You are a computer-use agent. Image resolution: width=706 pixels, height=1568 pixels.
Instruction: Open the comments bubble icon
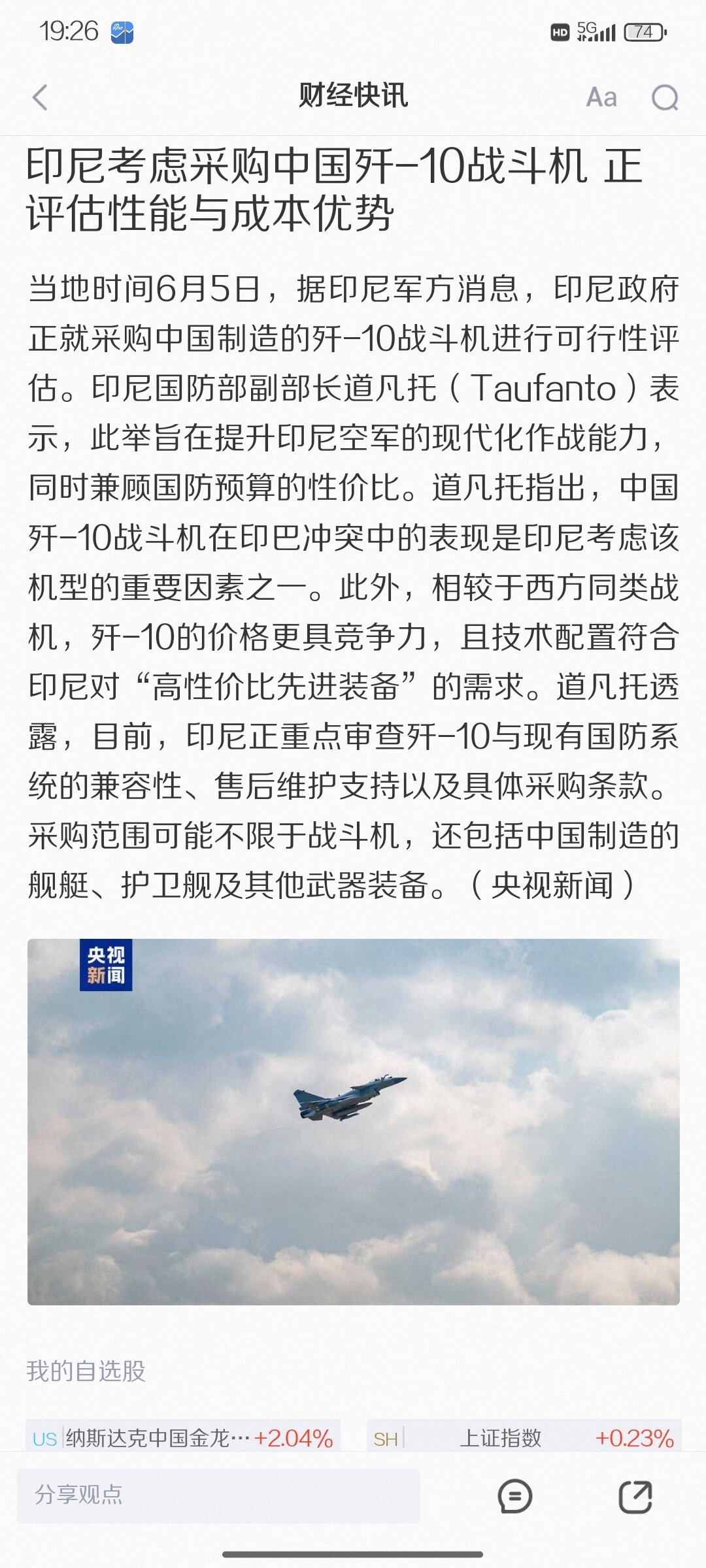point(515,1496)
